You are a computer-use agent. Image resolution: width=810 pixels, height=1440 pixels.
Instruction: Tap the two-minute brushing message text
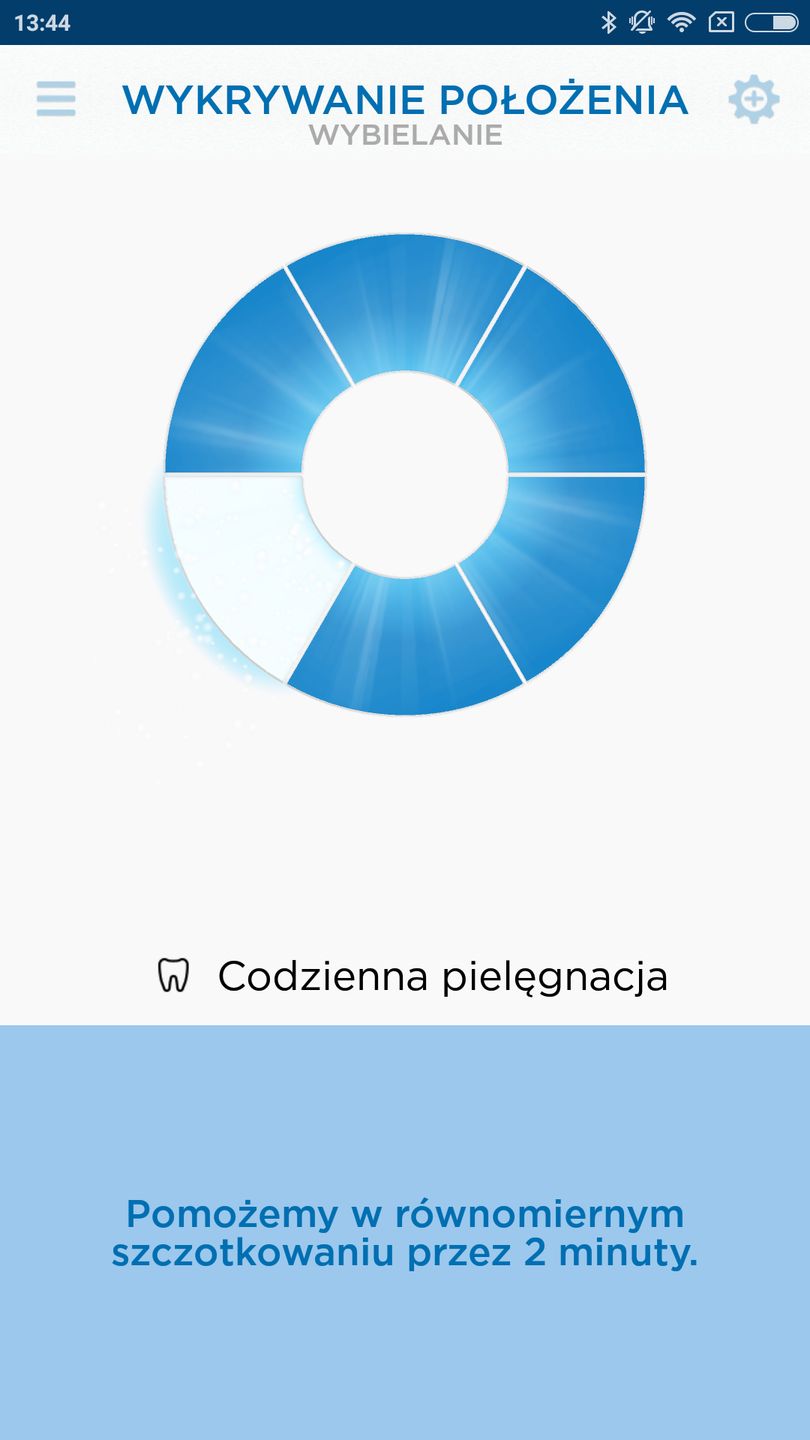(405, 1235)
